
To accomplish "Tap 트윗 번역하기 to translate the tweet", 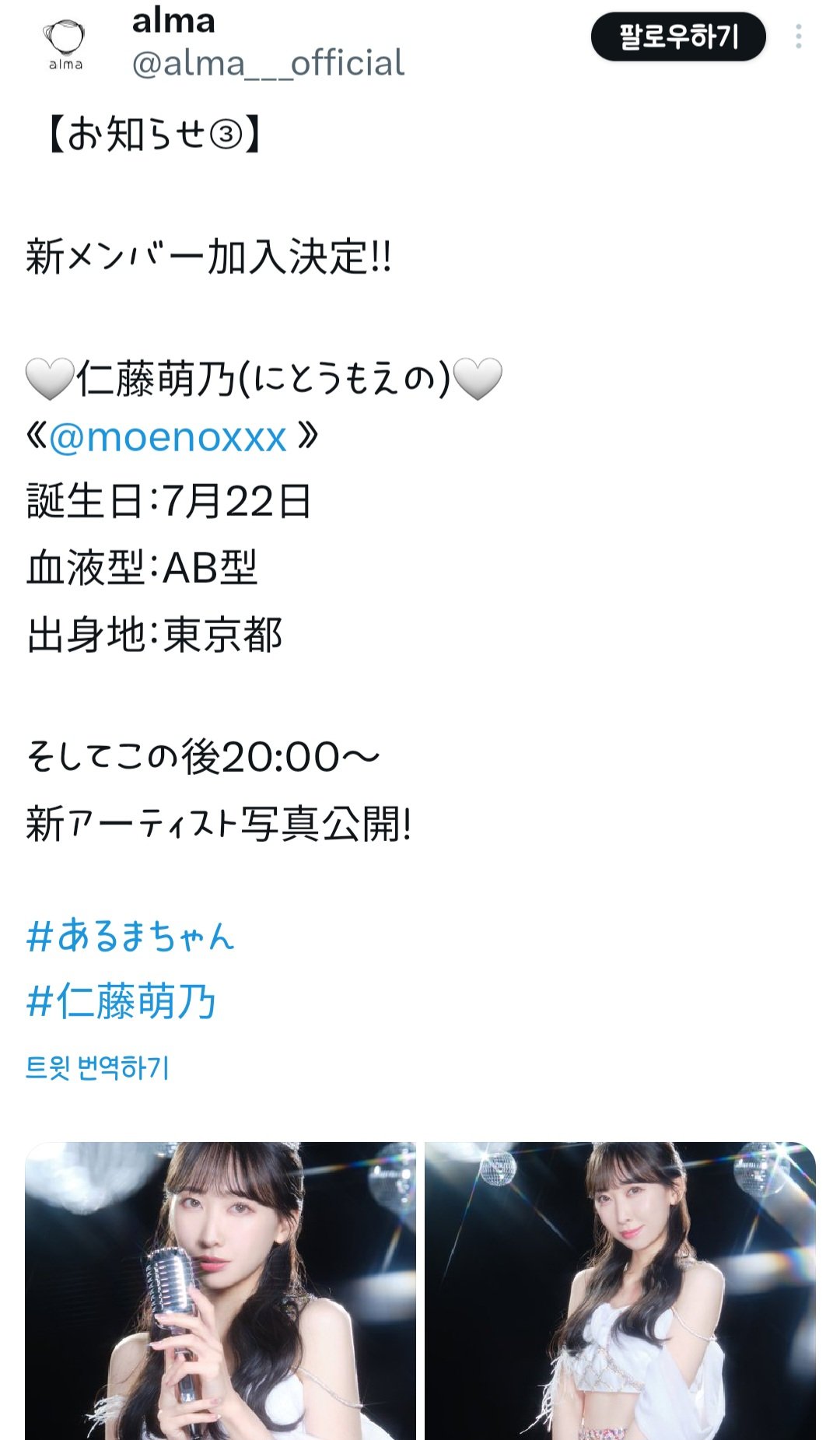I will pyautogui.click(x=97, y=1067).
